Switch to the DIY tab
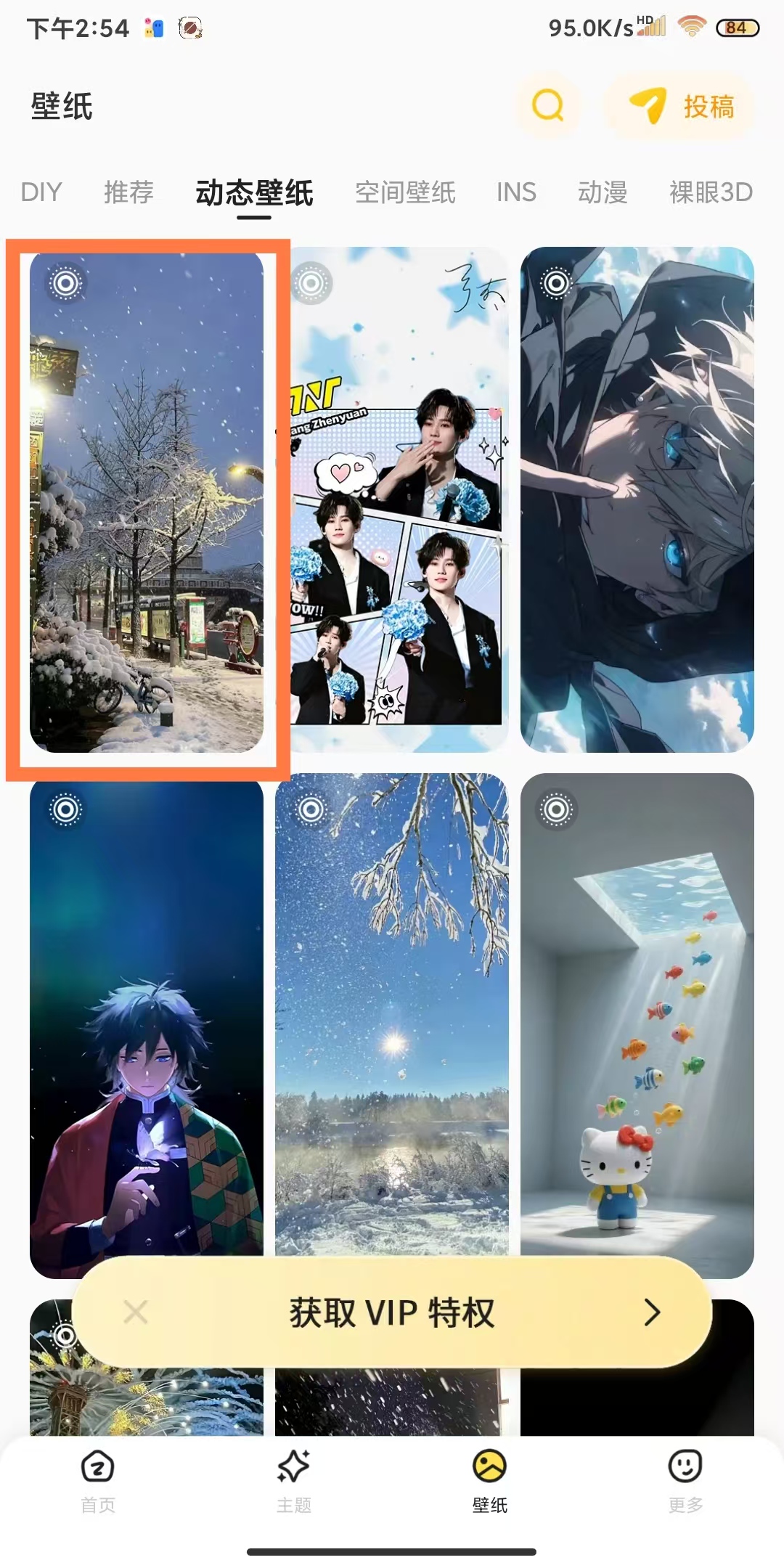The width and height of the screenshot is (784, 1568). tap(41, 192)
